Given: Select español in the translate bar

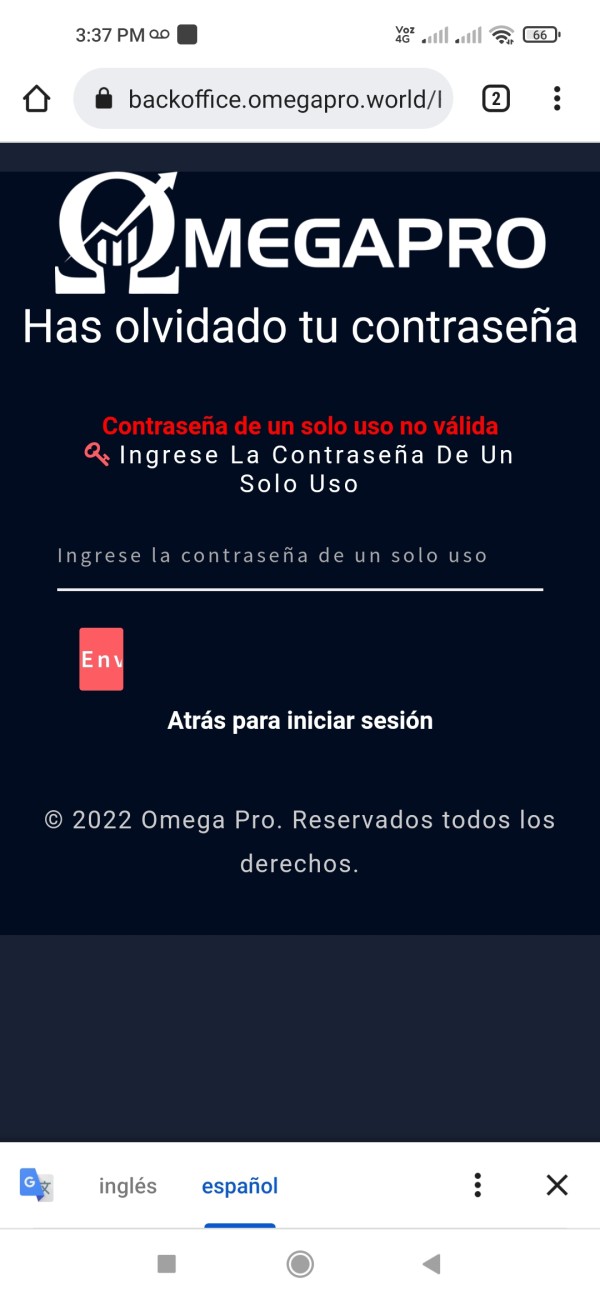Looking at the screenshot, I should pyautogui.click(x=240, y=1186).
